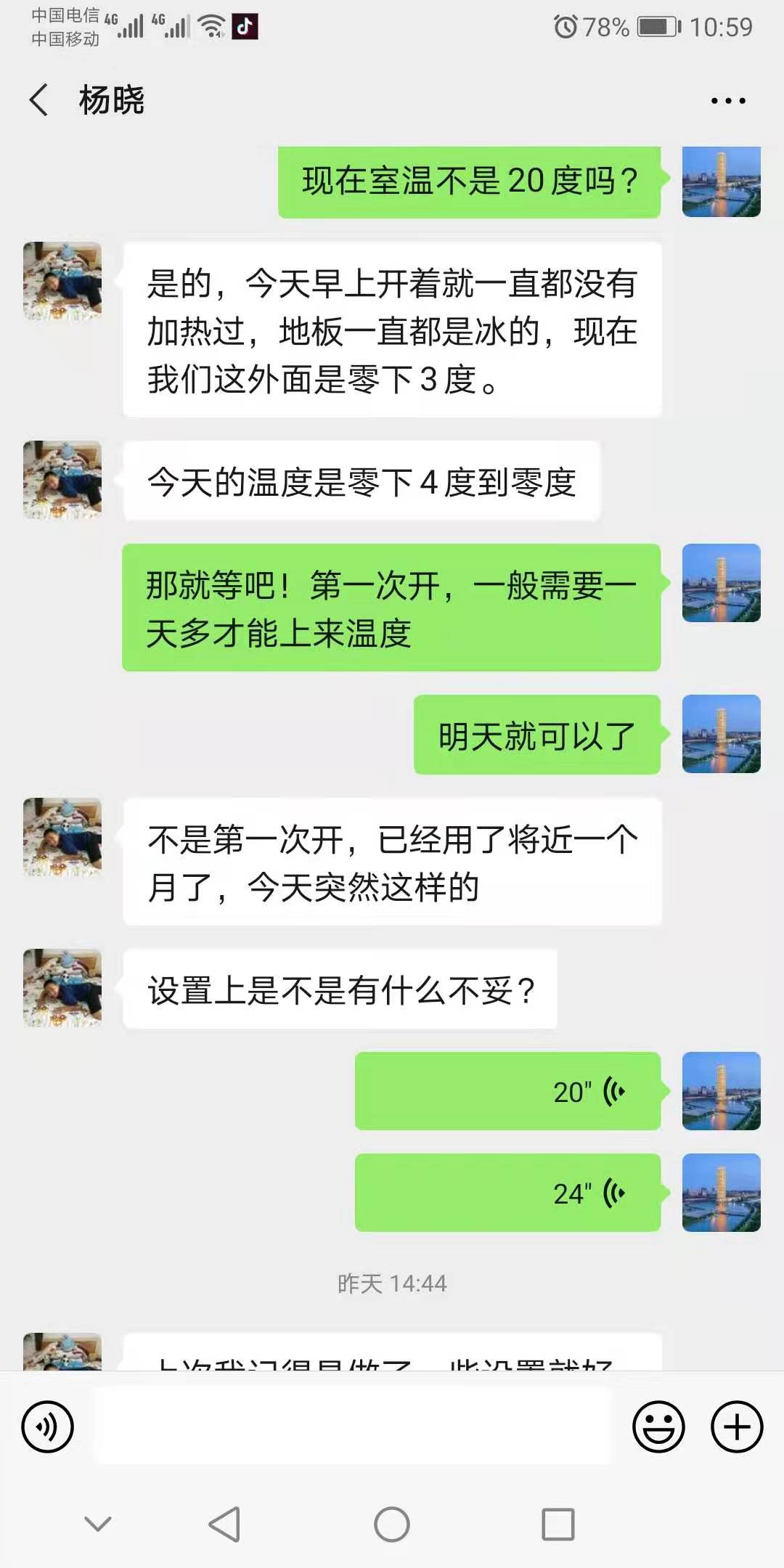This screenshot has height=1568, width=784.
Task: Play the 24-second voice message
Action: [x=507, y=1193]
